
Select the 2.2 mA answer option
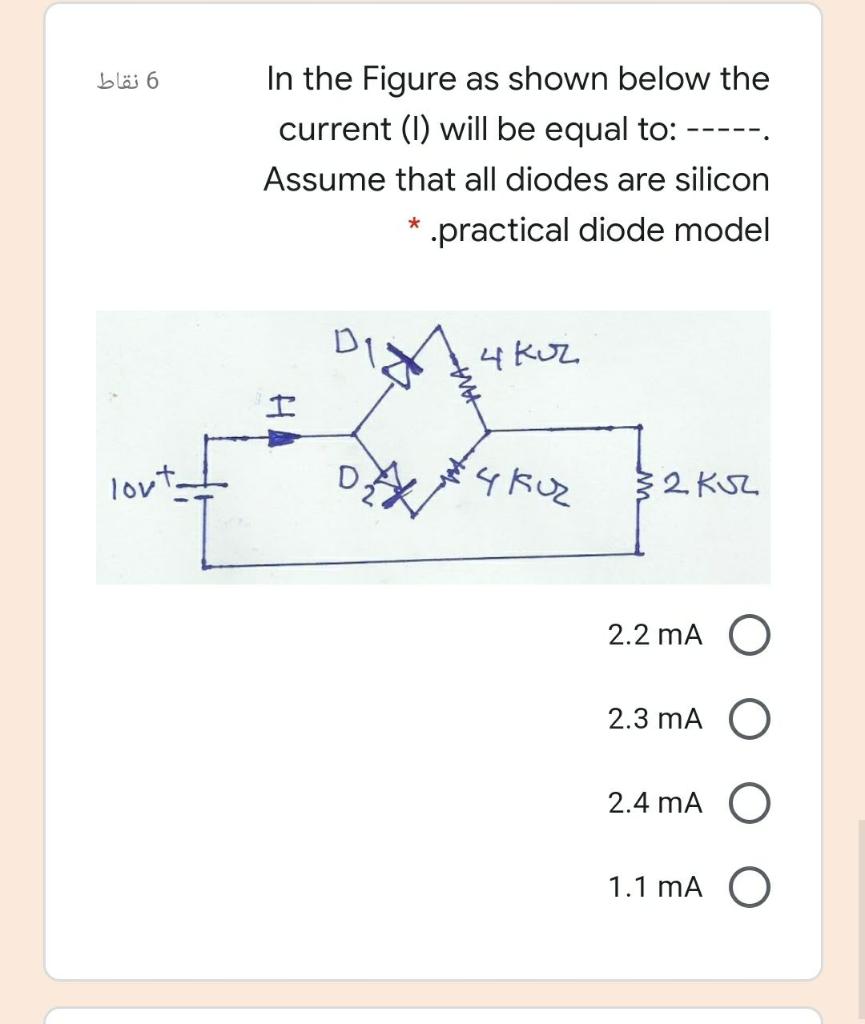coord(750,635)
